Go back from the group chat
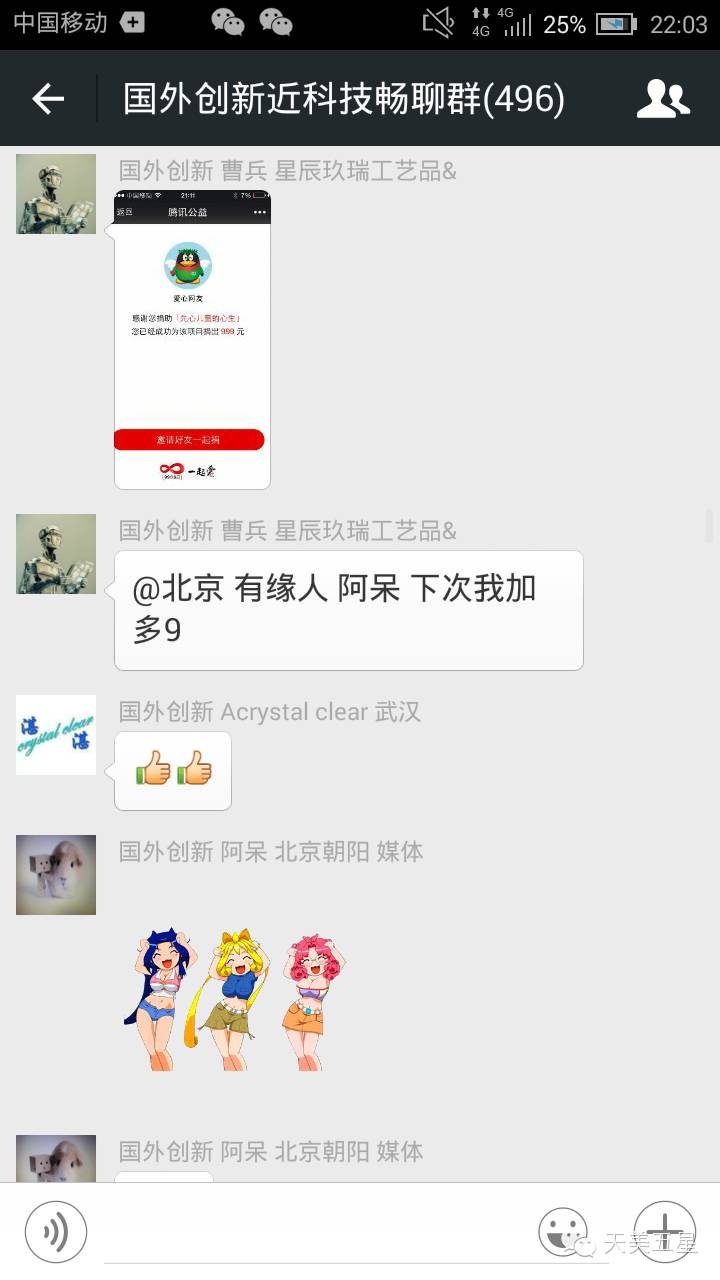Viewport: 720px width, 1280px height. [47, 98]
